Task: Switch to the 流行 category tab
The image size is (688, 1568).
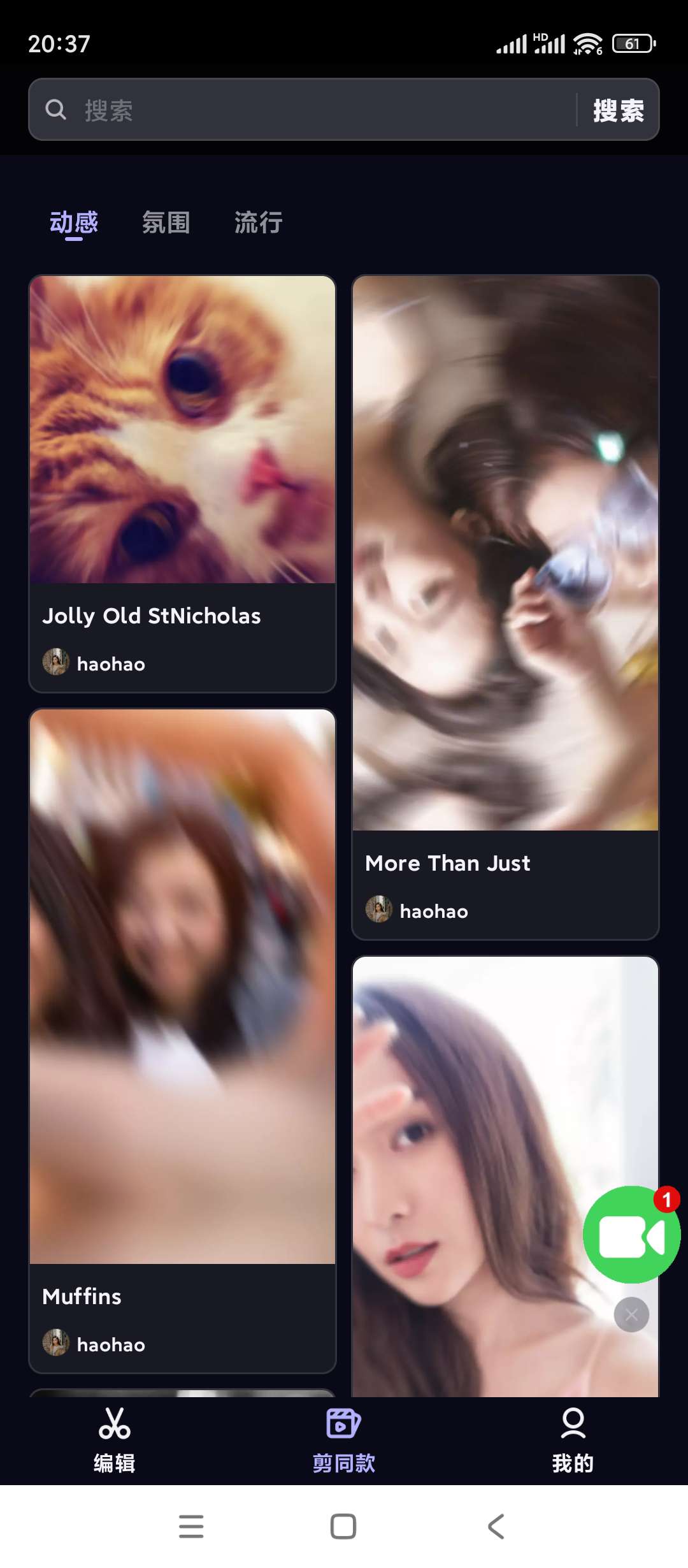Action: (259, 223)
